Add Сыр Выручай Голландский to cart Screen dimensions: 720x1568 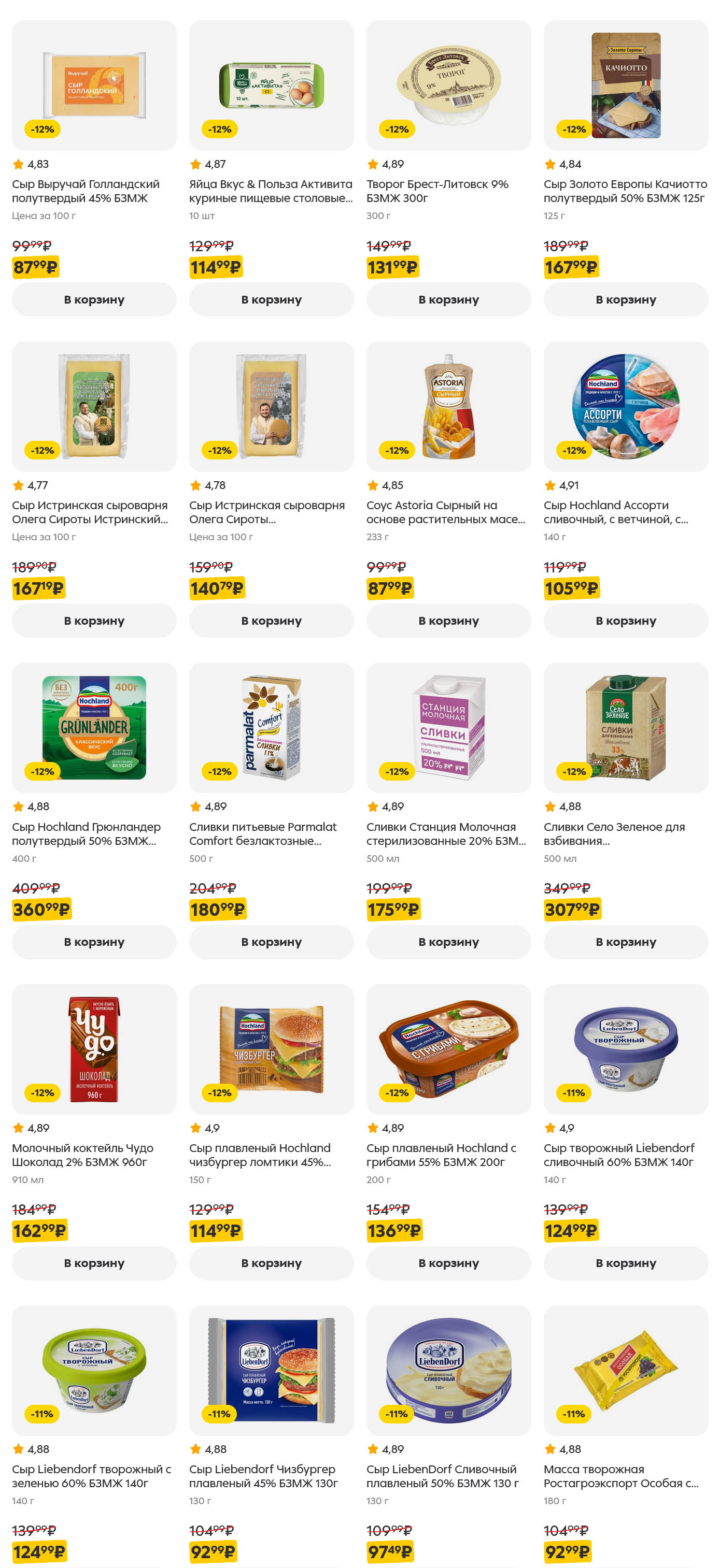pos(94,299)
